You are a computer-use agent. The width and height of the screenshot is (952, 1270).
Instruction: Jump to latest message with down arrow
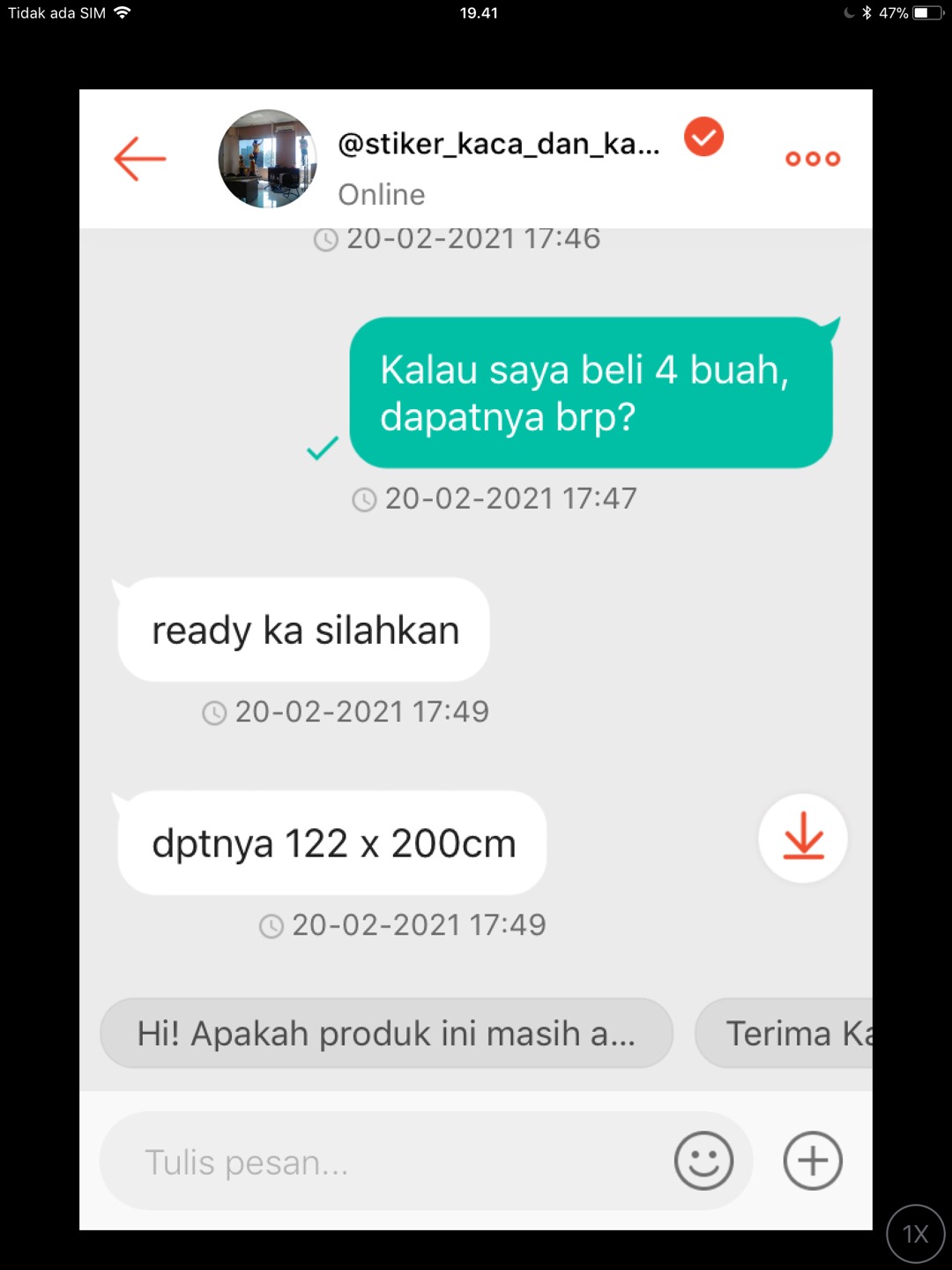[803, 838]
